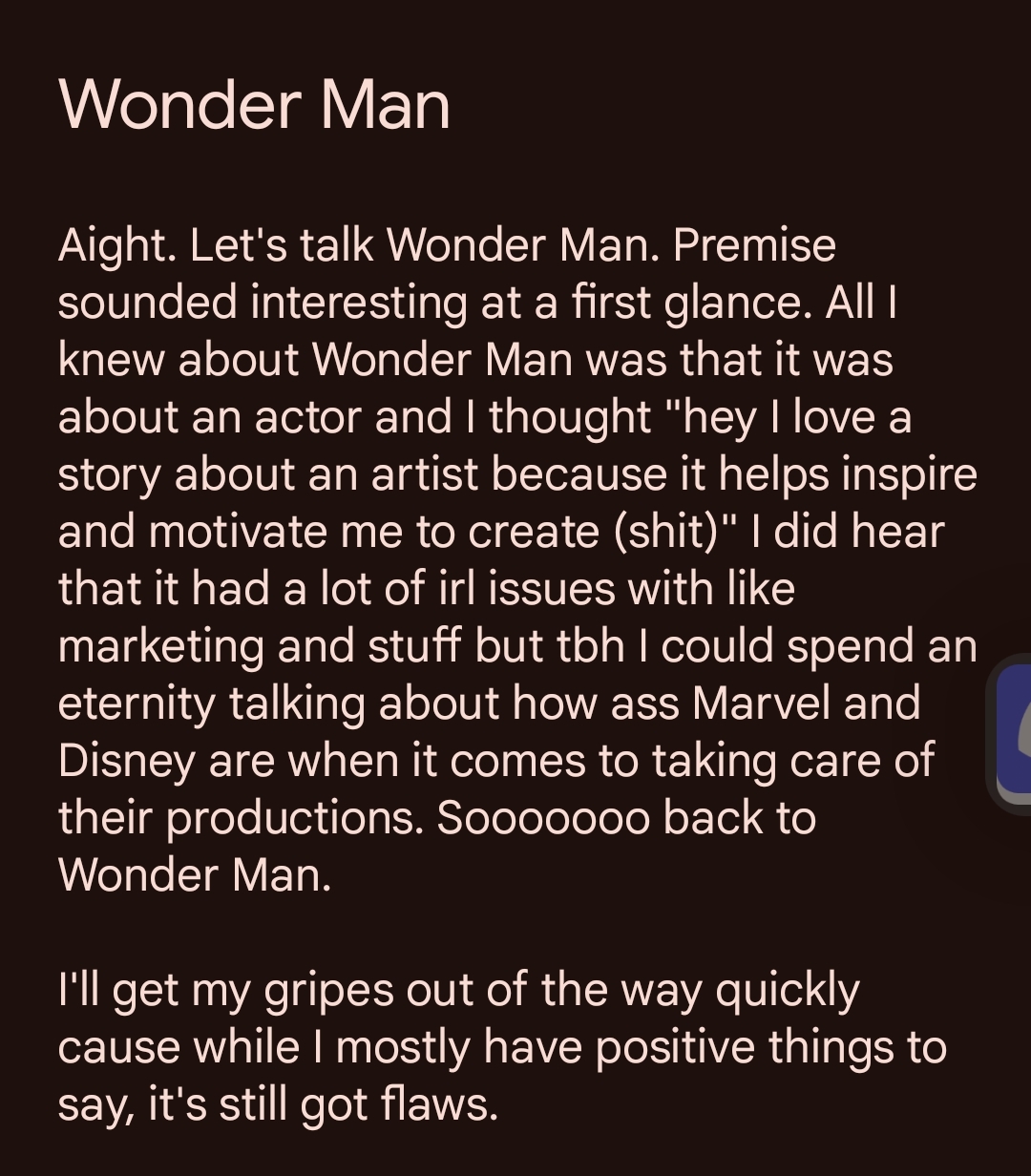Tap the Wonder Man title field
The width and height of the screenshot is (1031, 1176).
click(254, 104)
